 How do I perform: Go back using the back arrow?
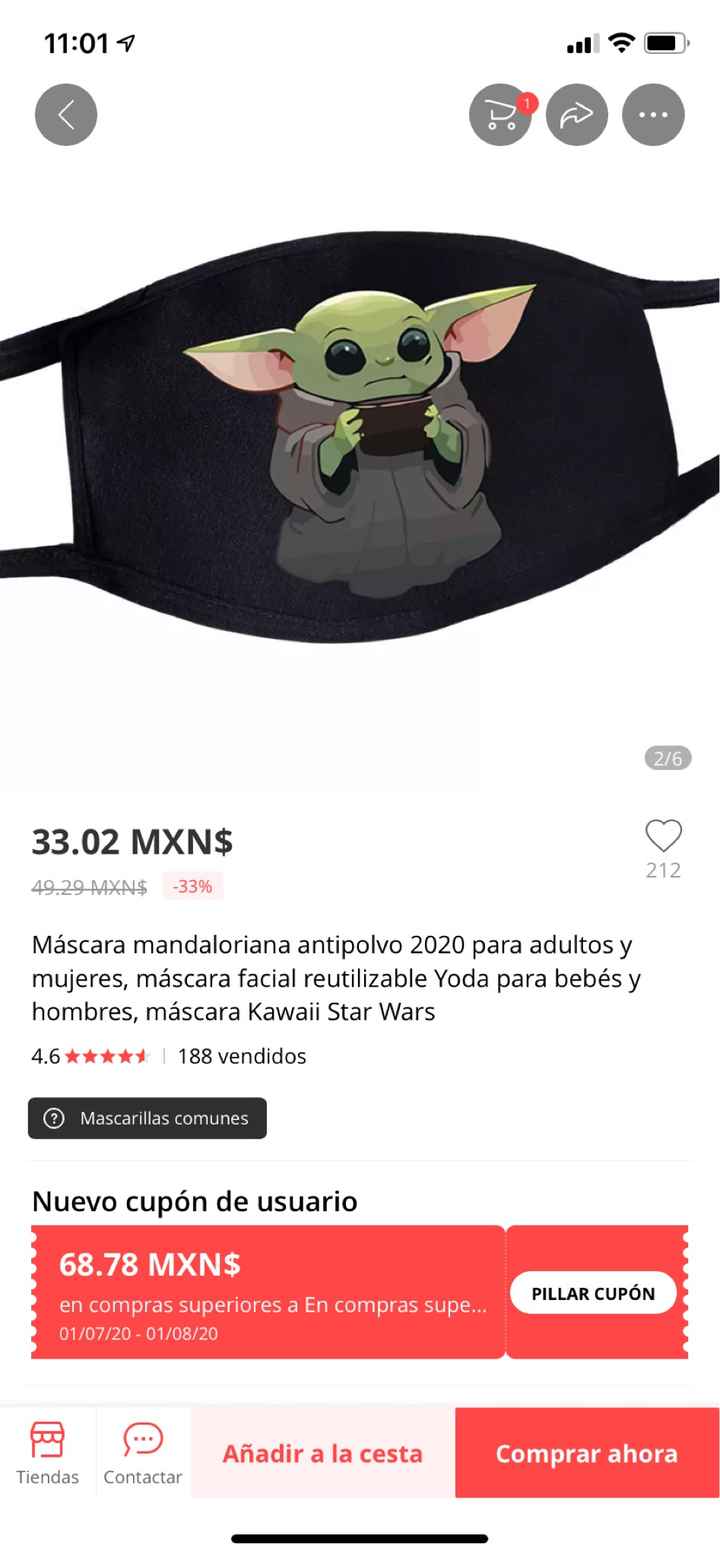65,115
